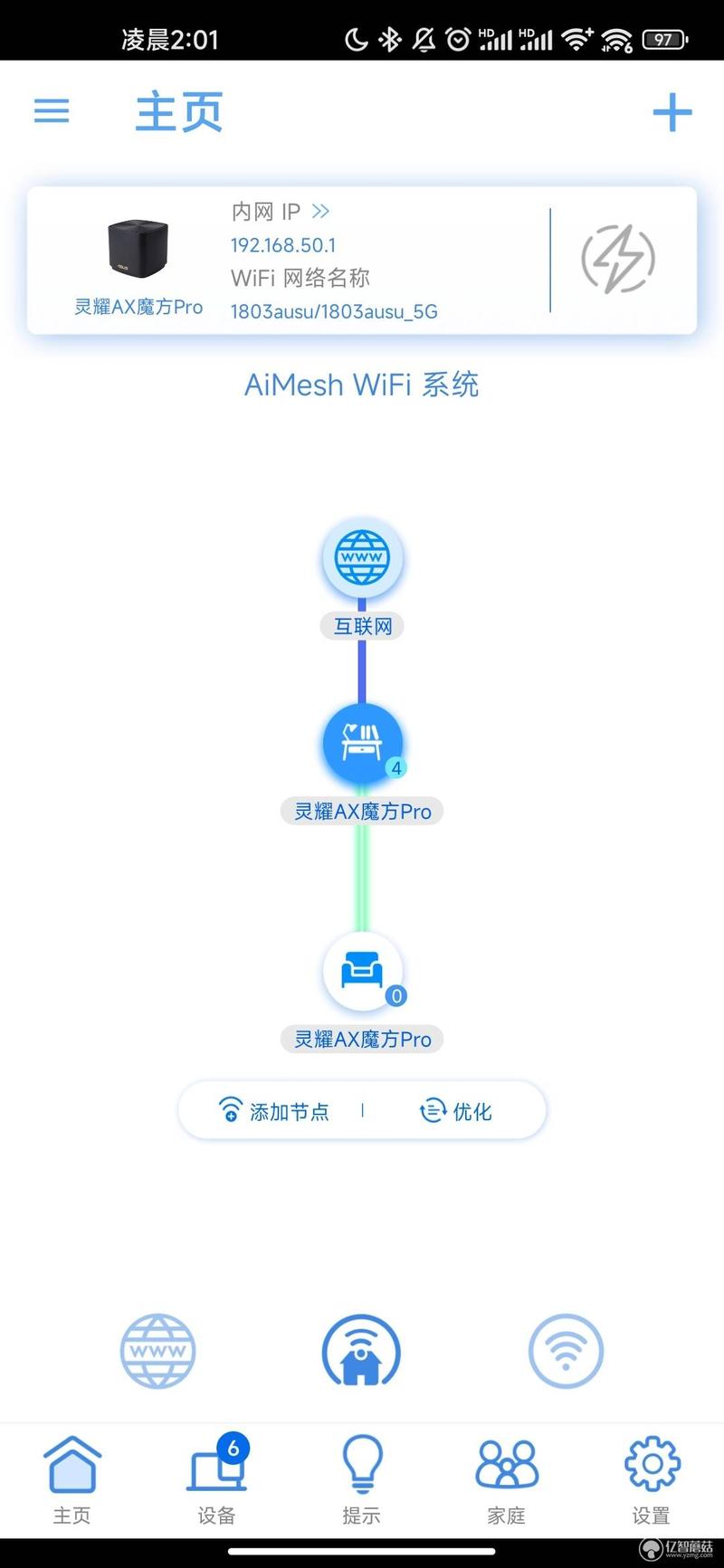Open the 内网 IP details chevron

(320, 212)
